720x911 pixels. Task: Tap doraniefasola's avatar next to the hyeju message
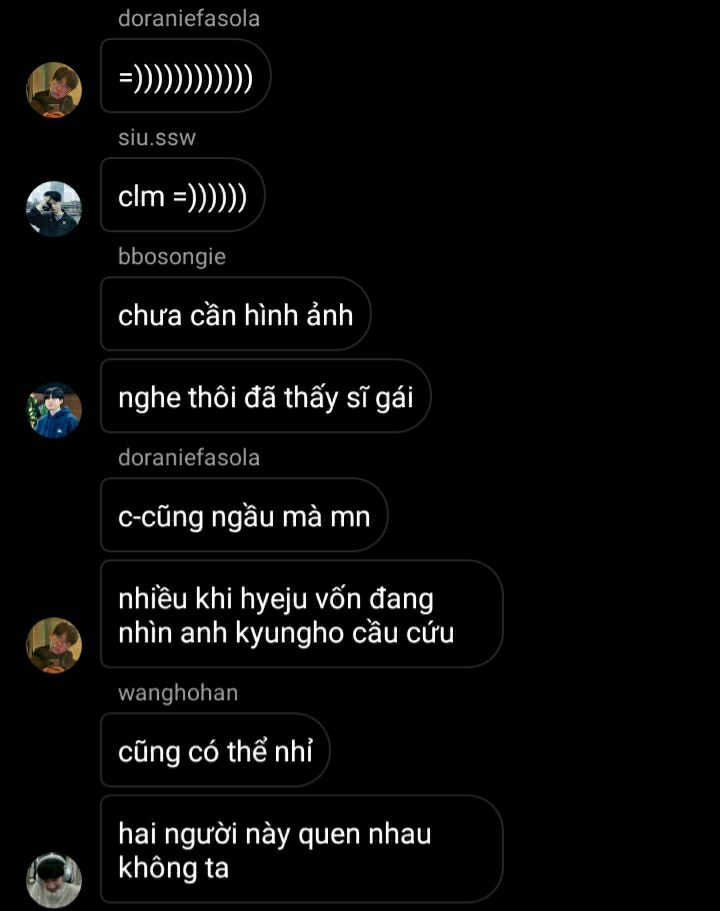pyautogui.click(x=54, y=645)
